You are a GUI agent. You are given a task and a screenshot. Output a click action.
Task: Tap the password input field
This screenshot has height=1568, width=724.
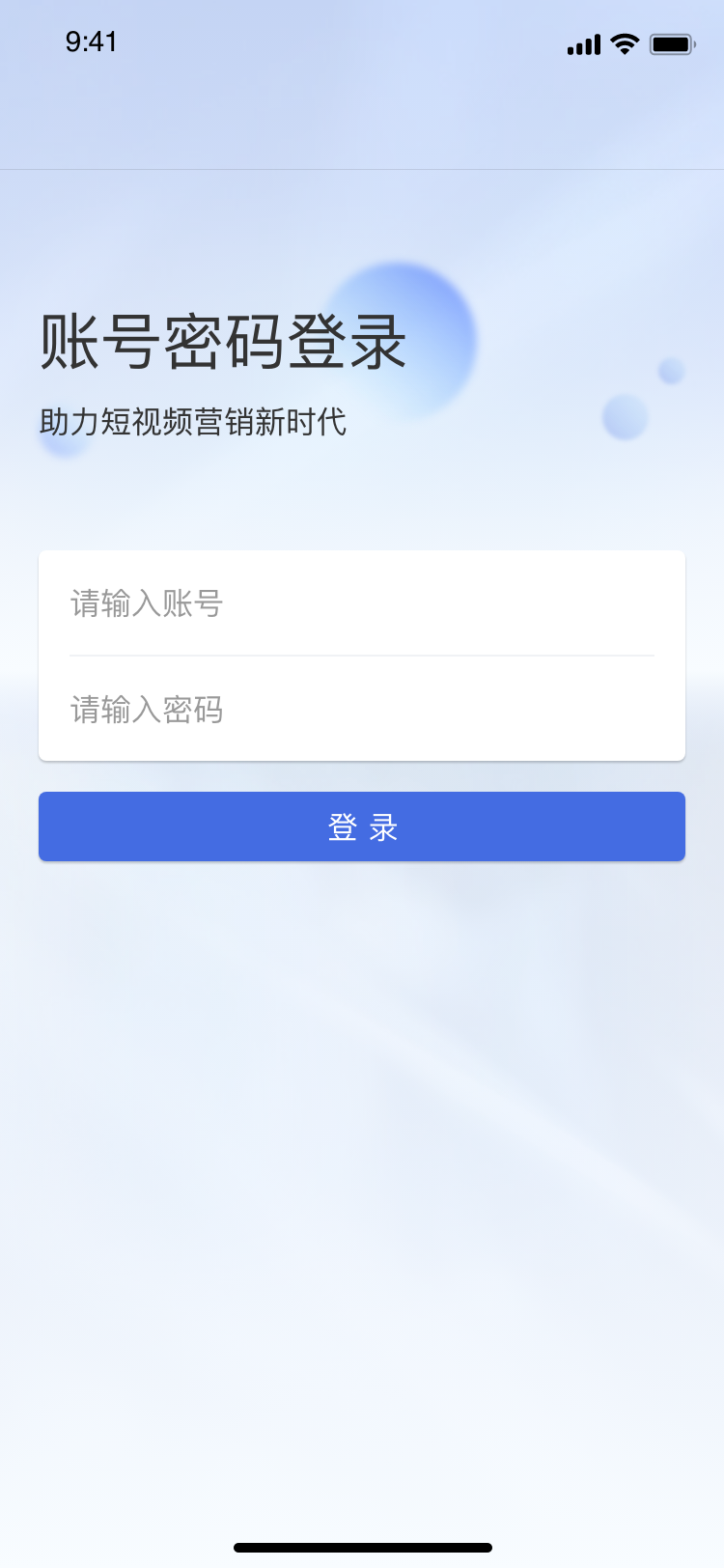click(361, 710)
